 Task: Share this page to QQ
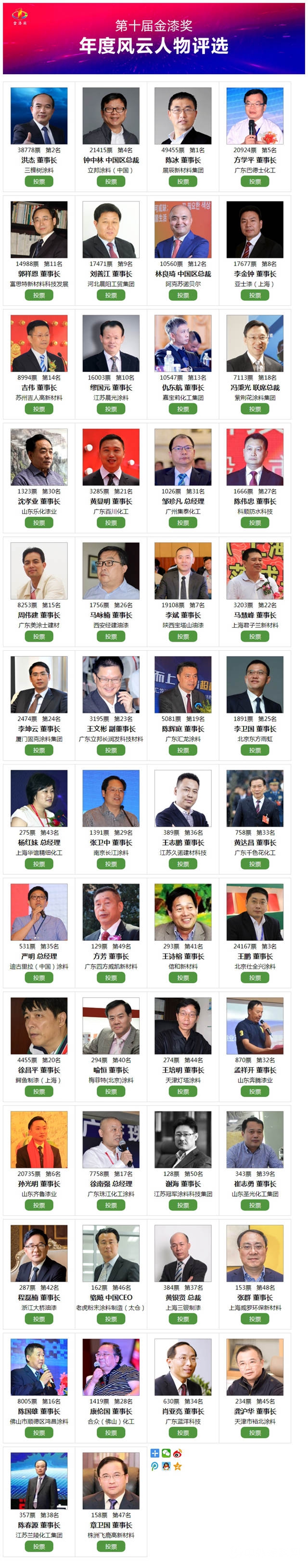pos(166,1466)
